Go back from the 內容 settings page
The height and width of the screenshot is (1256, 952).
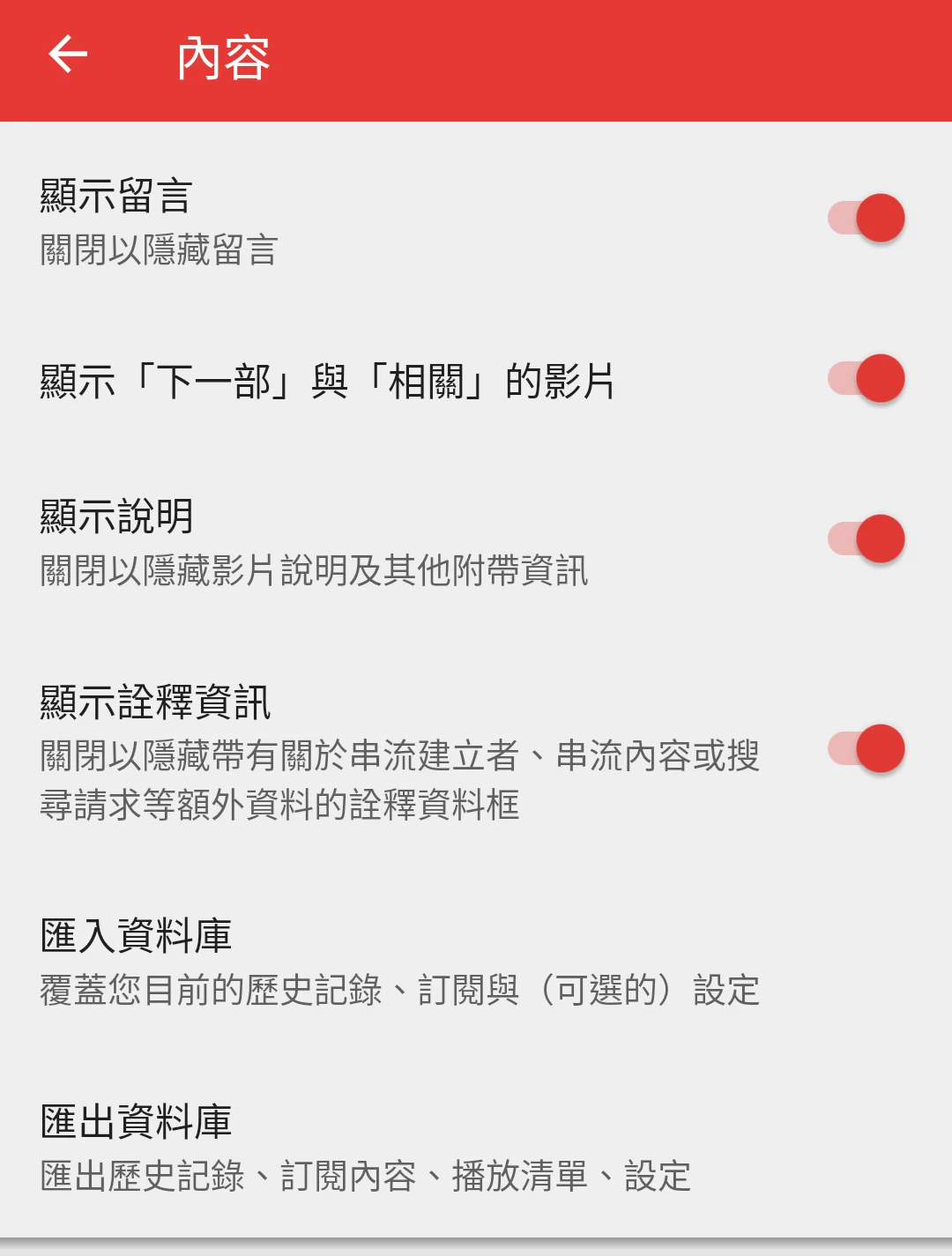tap(68, 56)
